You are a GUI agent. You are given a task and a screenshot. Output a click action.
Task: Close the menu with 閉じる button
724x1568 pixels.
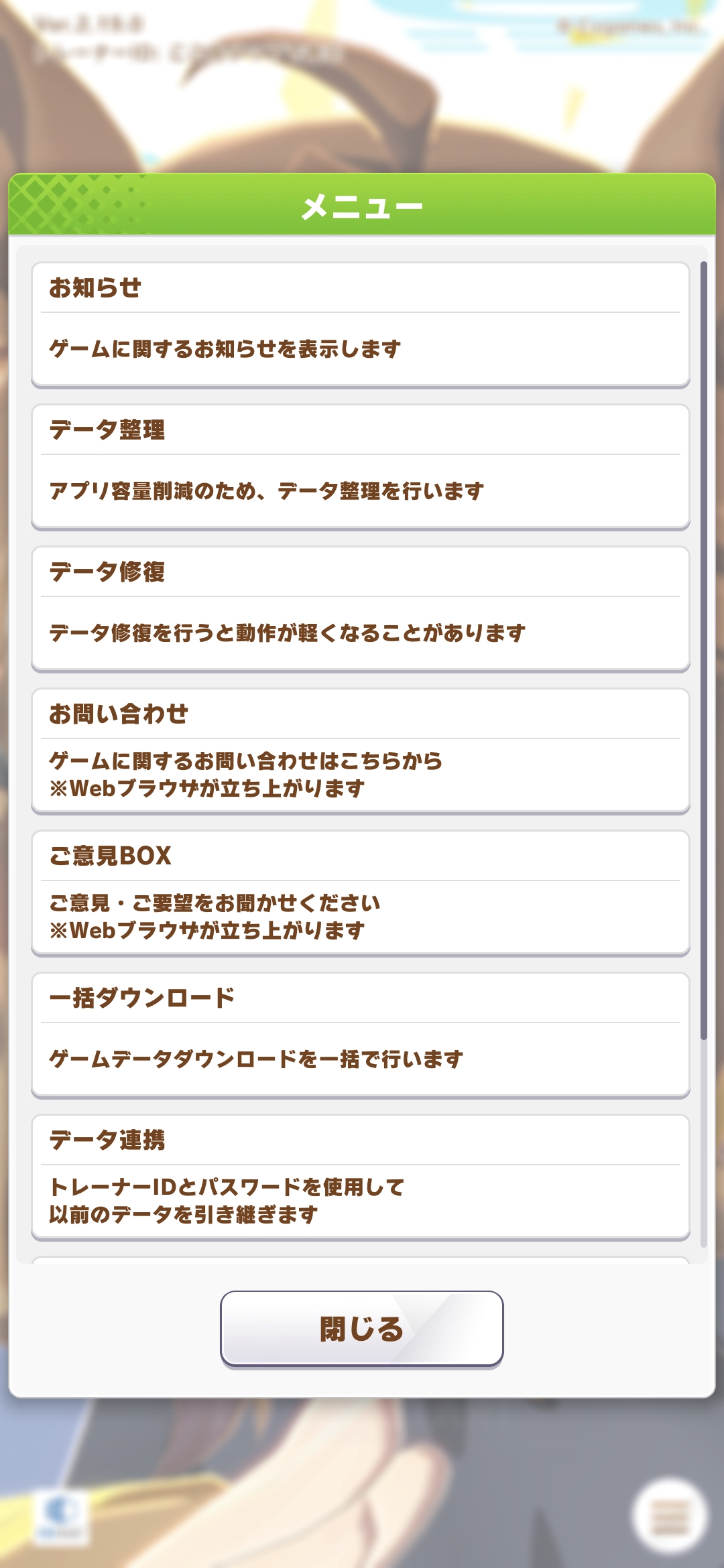[x=362, y=1329]
